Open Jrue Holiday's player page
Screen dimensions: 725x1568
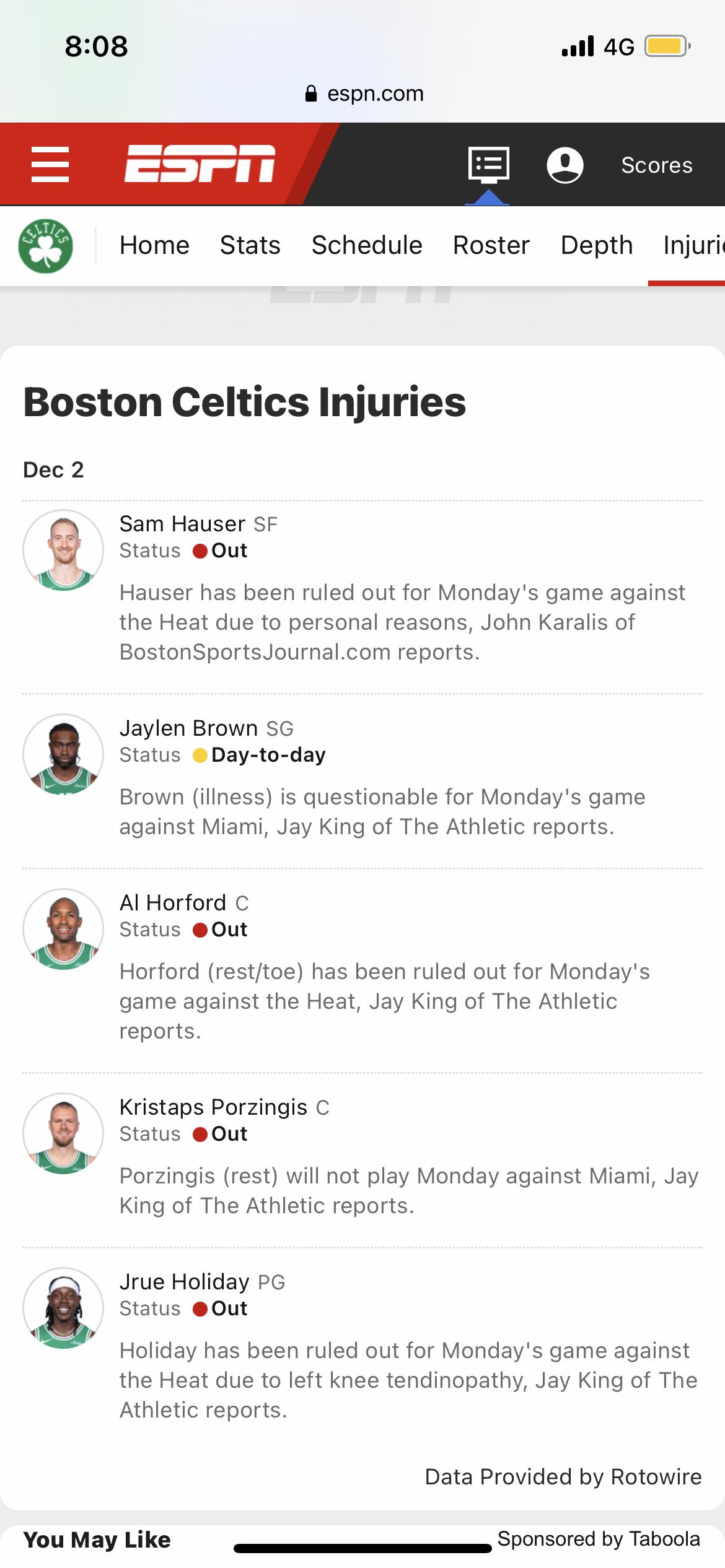184,1282
